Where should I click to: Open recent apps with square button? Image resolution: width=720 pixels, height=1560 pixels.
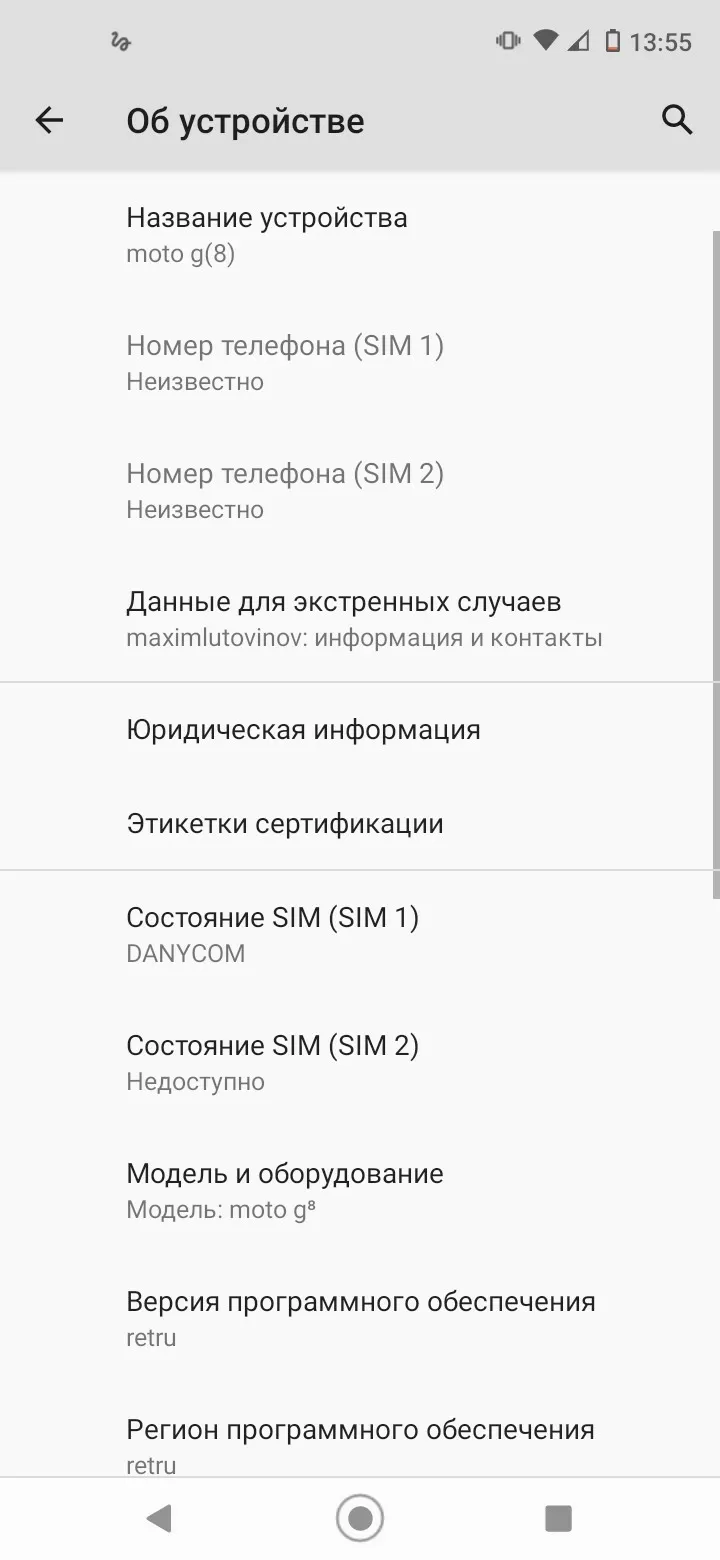[x=558, y=1519]
